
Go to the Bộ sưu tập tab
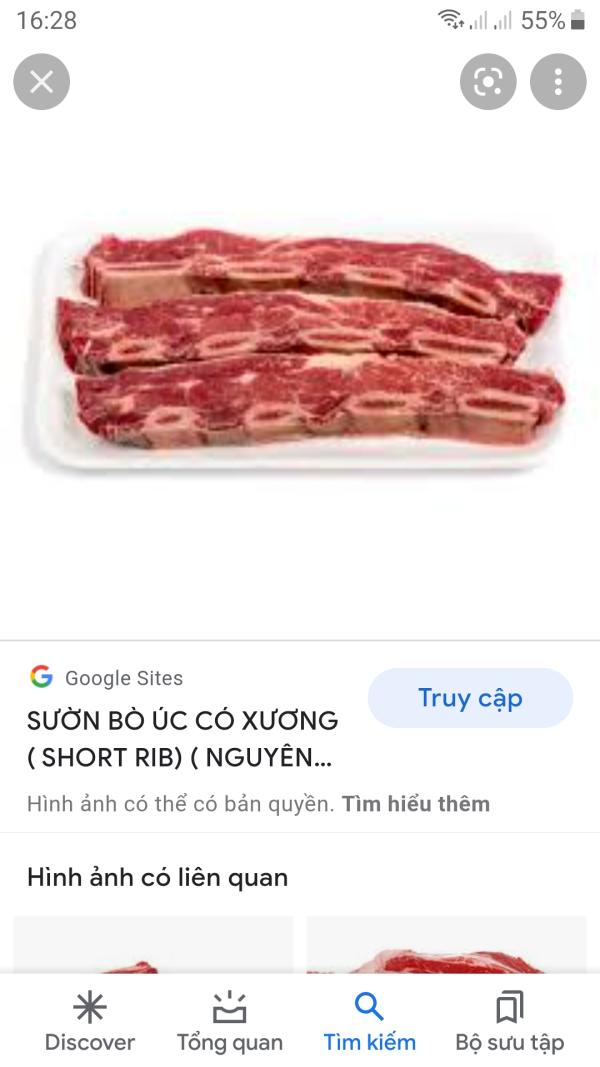[509, 1022]
